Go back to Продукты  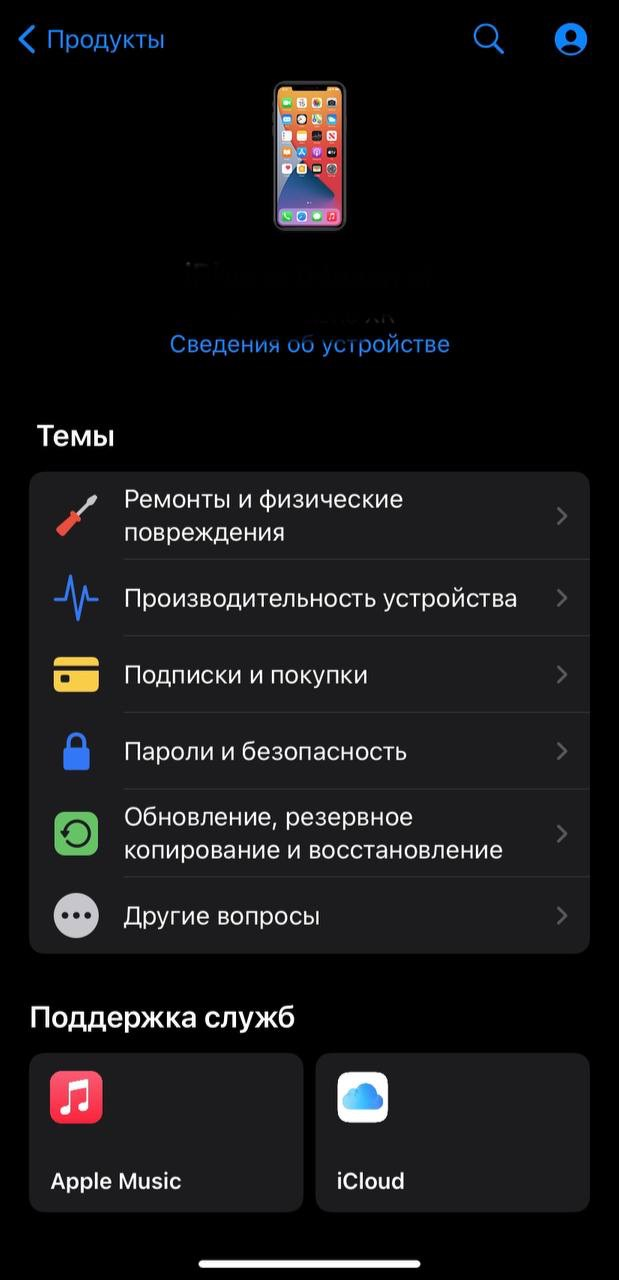coord(91,40)
